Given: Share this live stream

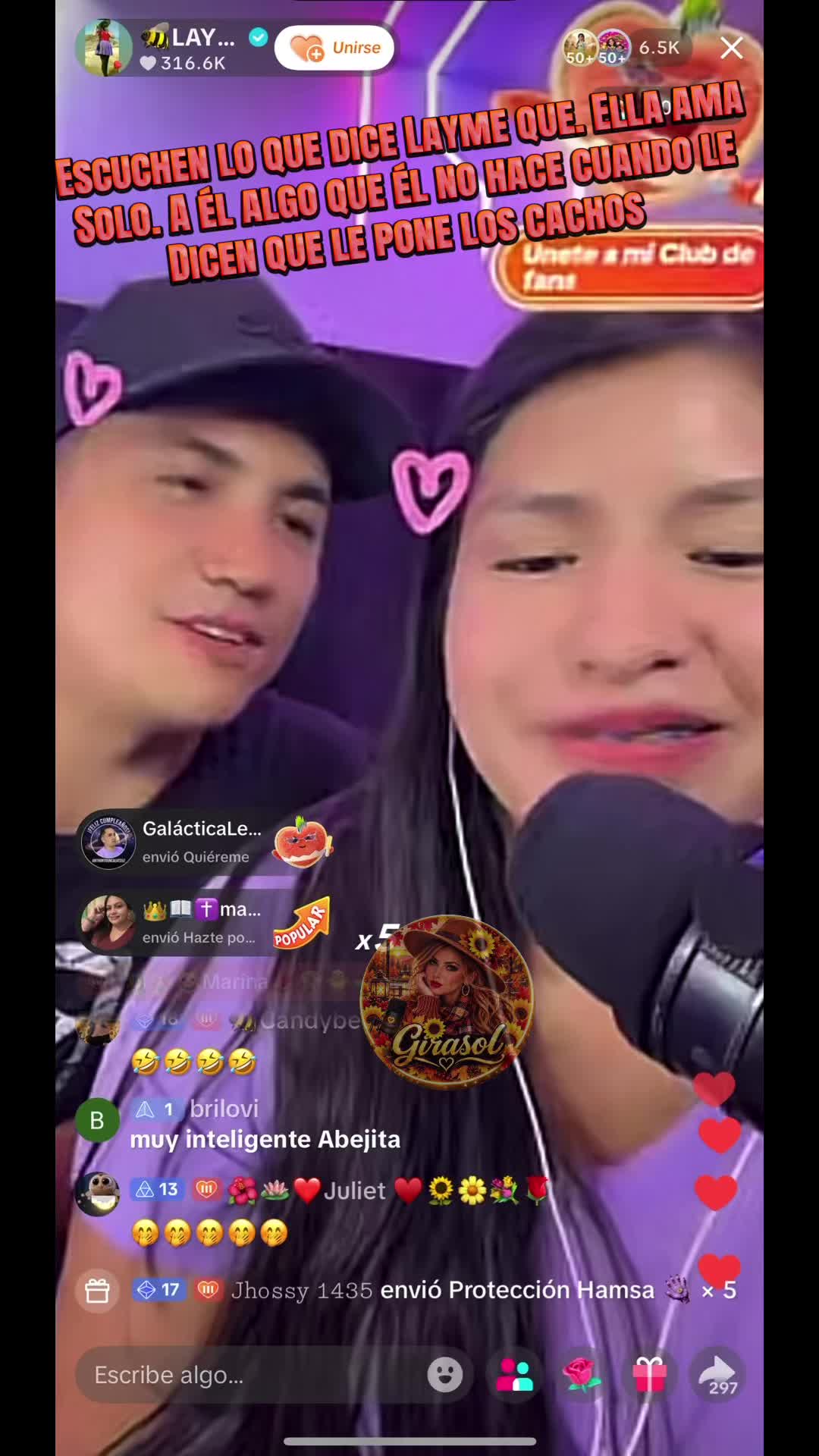Looking at the screenshot, I should tap(717, 1375).
